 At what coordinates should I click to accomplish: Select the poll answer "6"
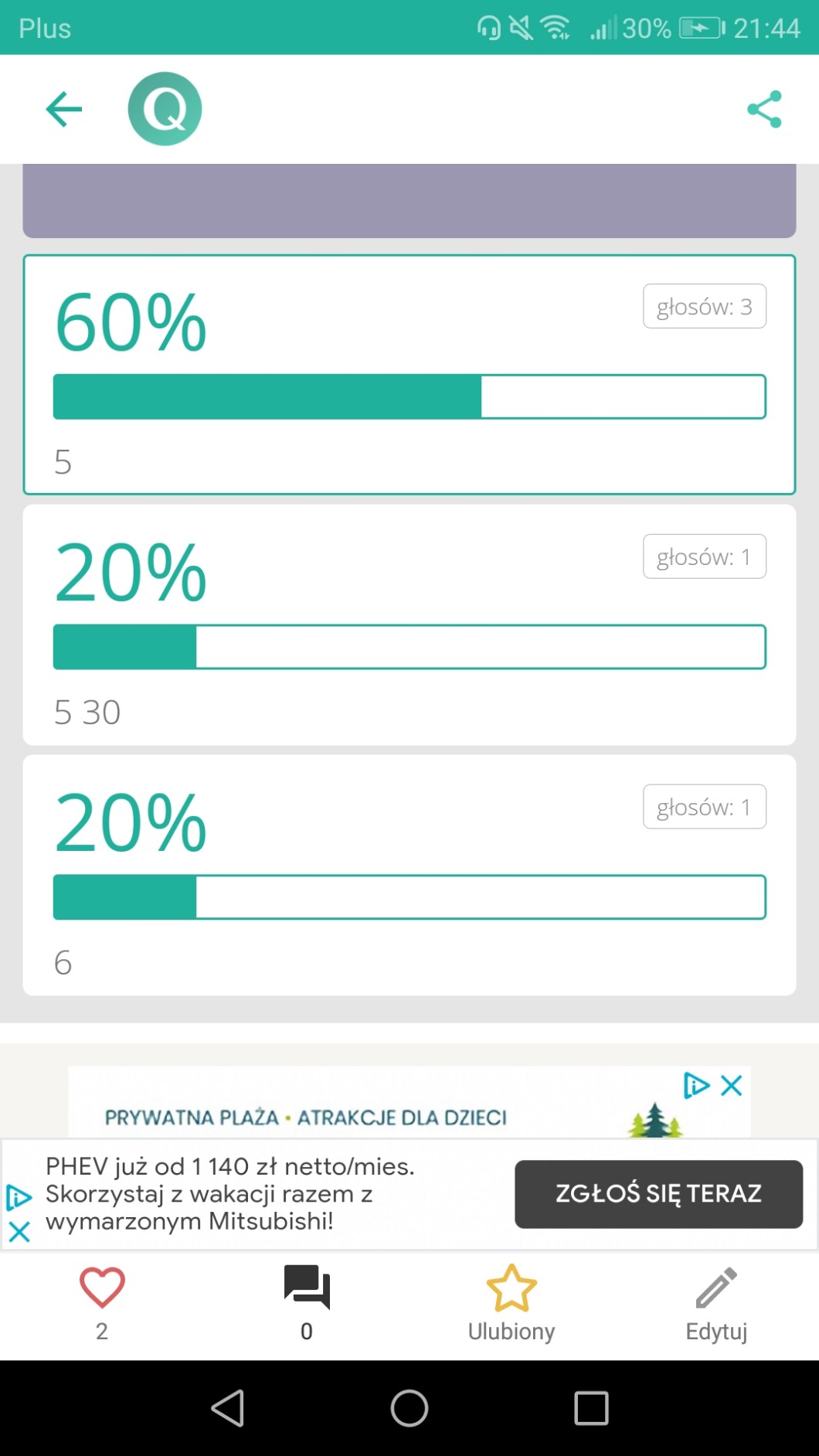click(x=409, y=876)
